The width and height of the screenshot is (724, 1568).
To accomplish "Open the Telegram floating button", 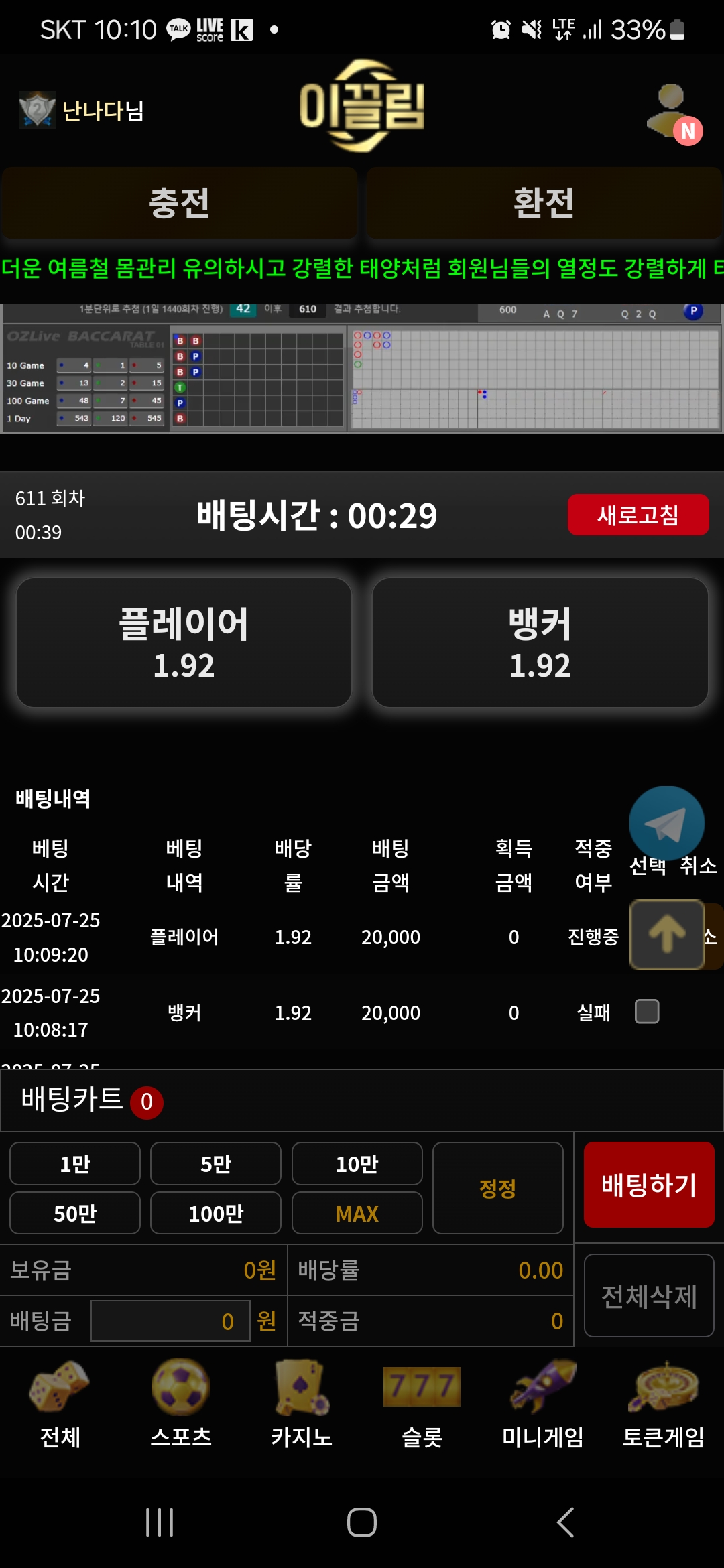I will (x=666, y=824).
